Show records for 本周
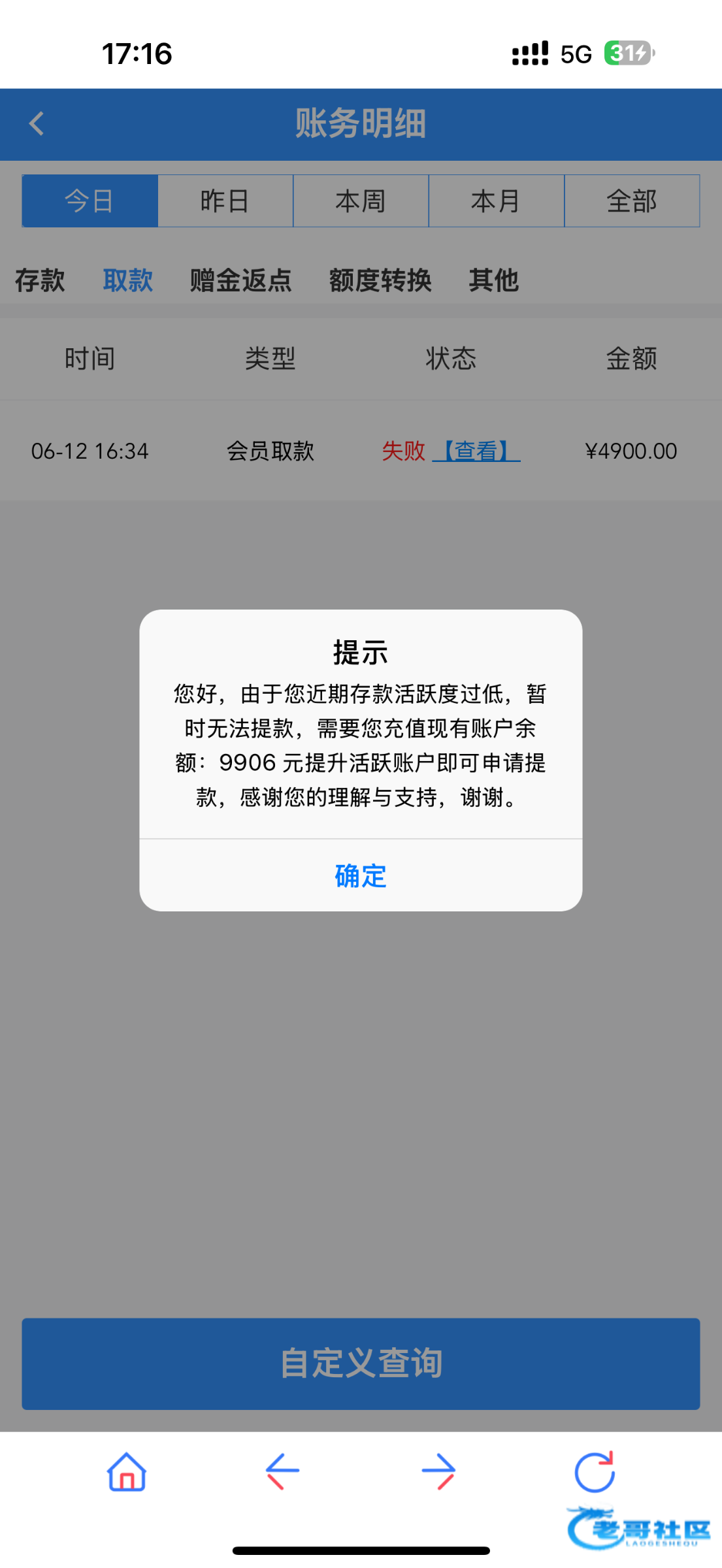 point(361,201)
